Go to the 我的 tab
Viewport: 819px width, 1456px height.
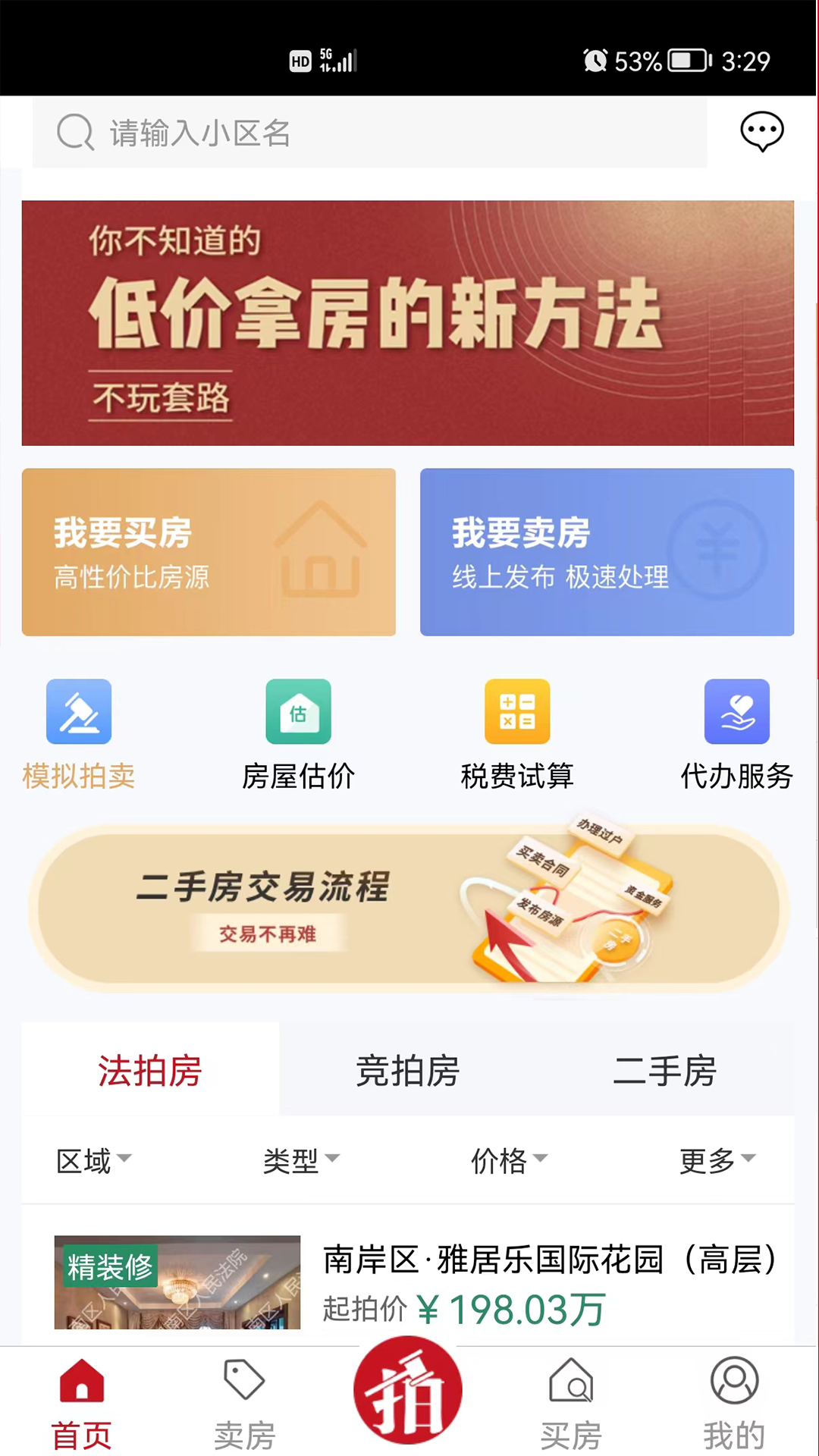coord(733,1404)
